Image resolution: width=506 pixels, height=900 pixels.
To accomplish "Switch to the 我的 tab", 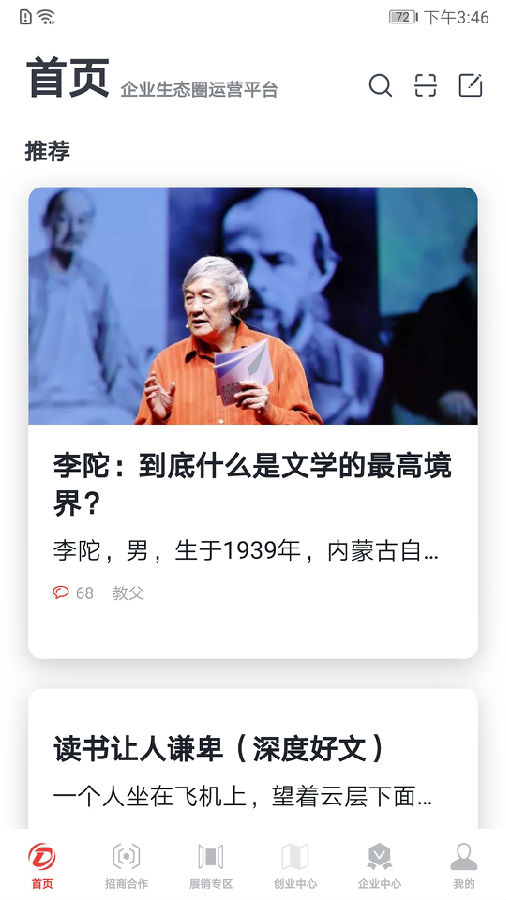I will pos(464,866).
